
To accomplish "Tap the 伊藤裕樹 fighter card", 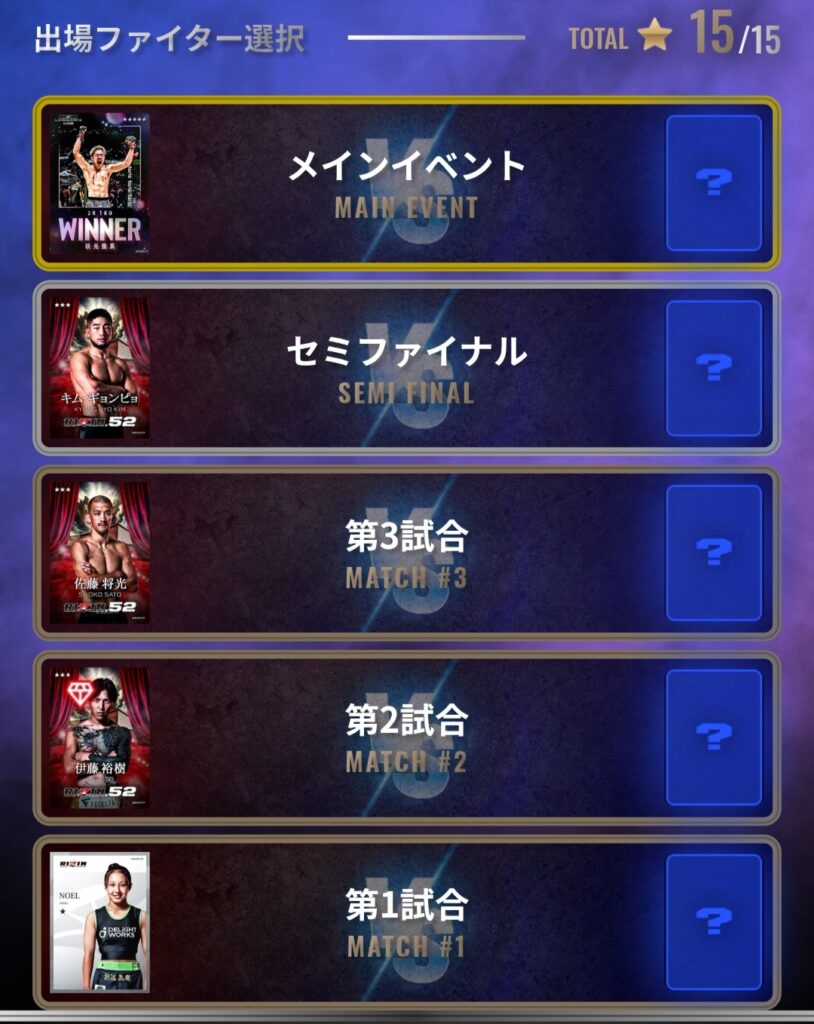I will [100, 737].
